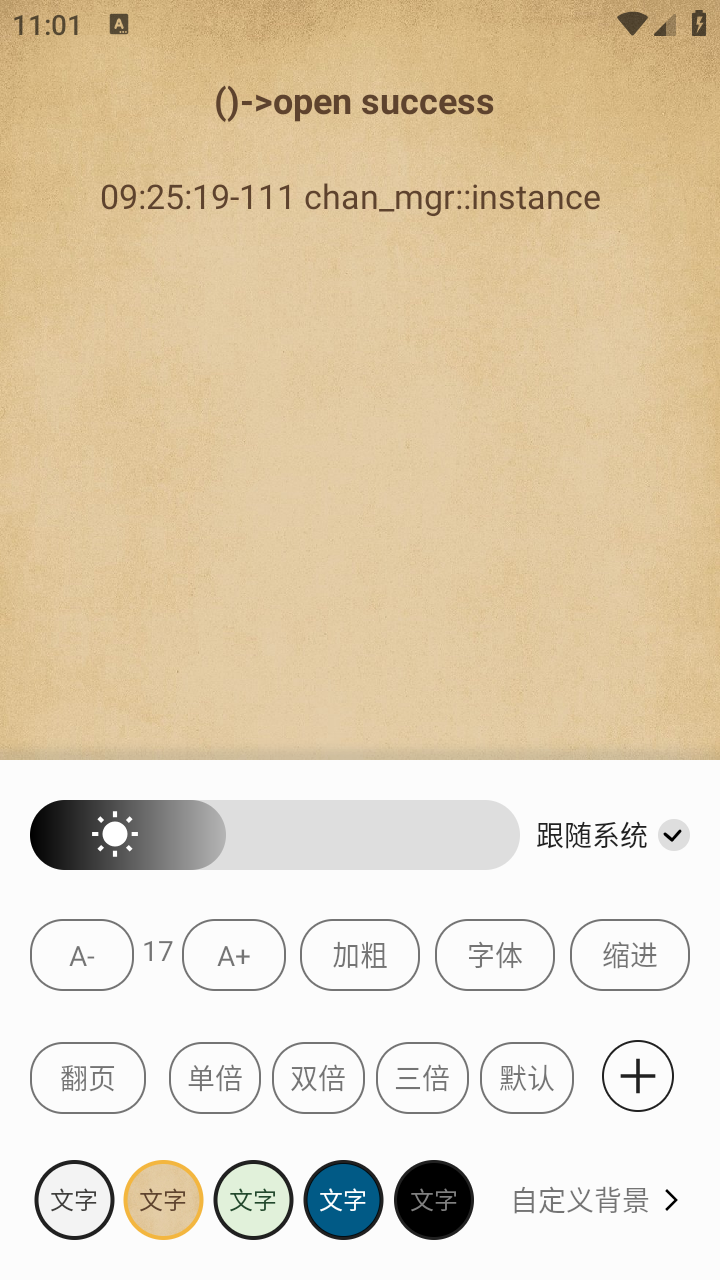Image resolution: width=720 pixels, height=1280 pixels.
Task: Toggle 缩进 paragraph indentation
Action: click(629, 955)
